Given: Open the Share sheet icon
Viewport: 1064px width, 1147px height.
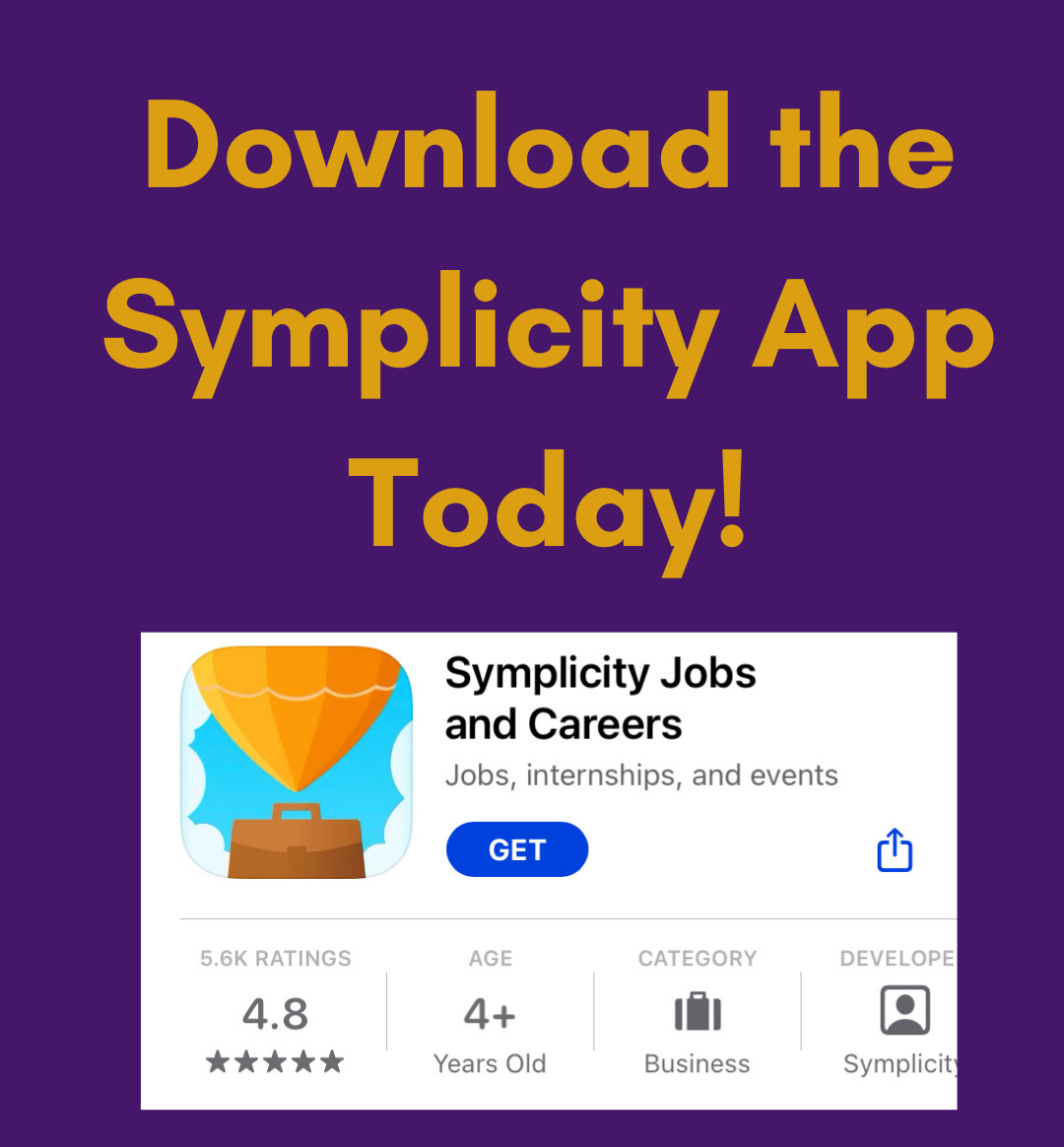Looking at the screenshot, I should click(x=895, y=849).
